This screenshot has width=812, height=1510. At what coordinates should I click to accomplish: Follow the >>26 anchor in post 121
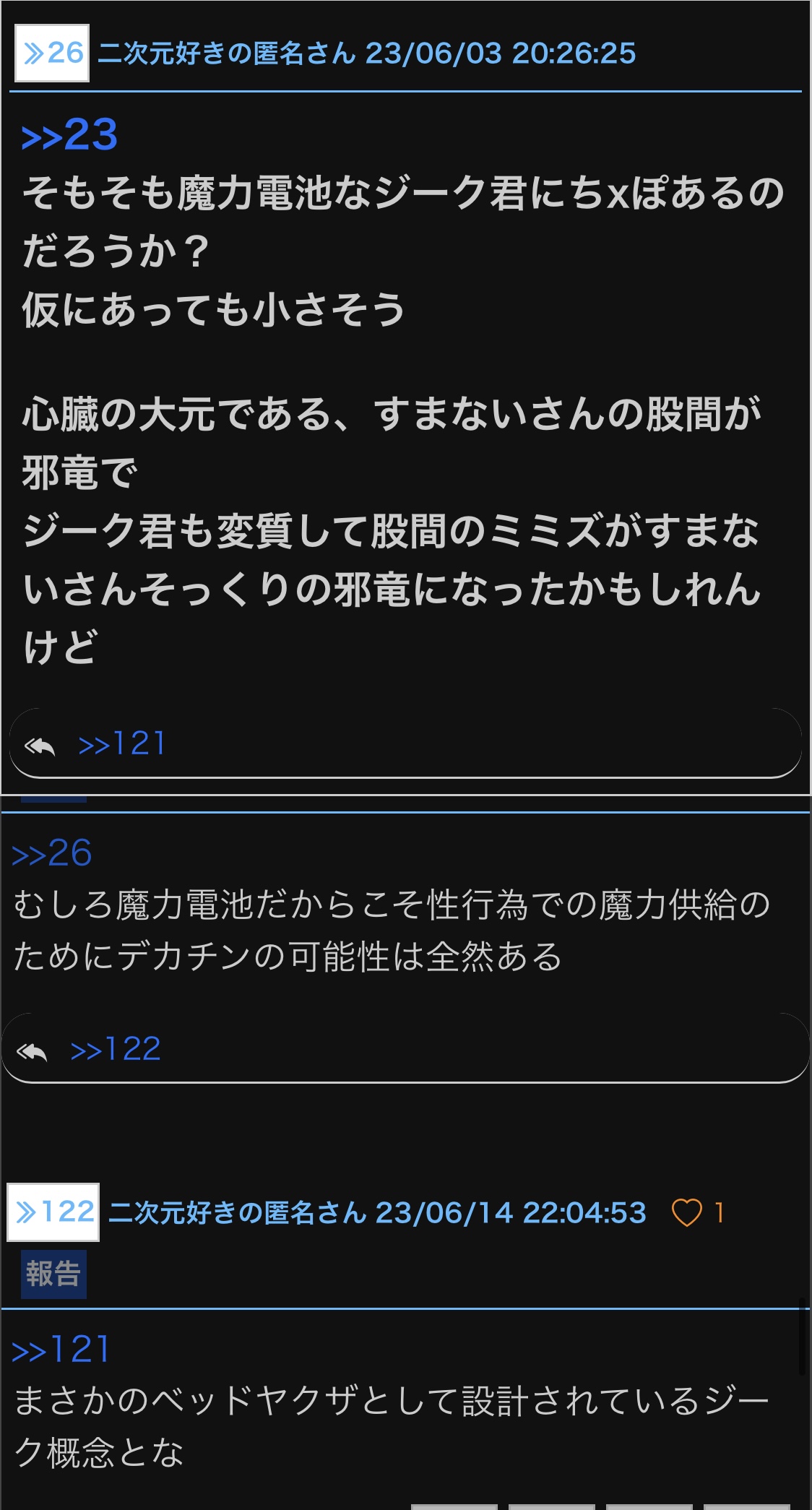(51, 853)
